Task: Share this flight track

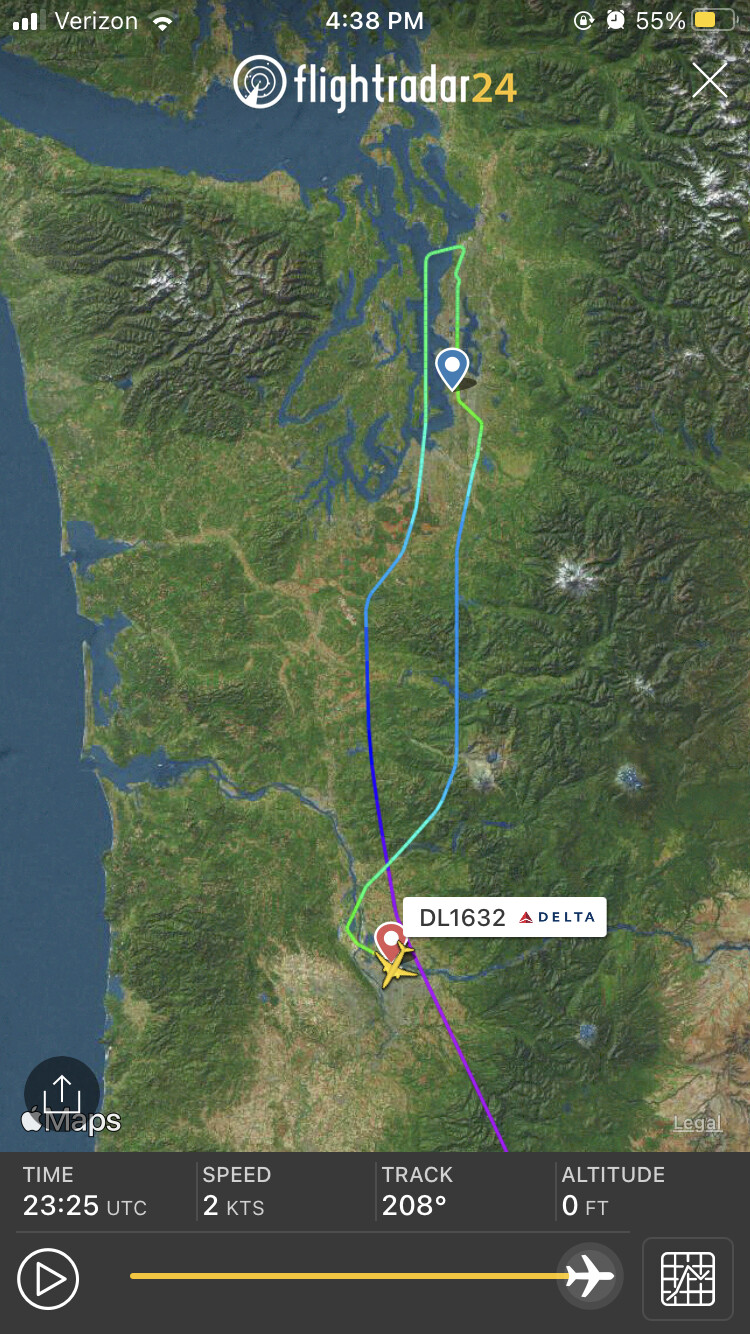Action: click(62, 1092)
